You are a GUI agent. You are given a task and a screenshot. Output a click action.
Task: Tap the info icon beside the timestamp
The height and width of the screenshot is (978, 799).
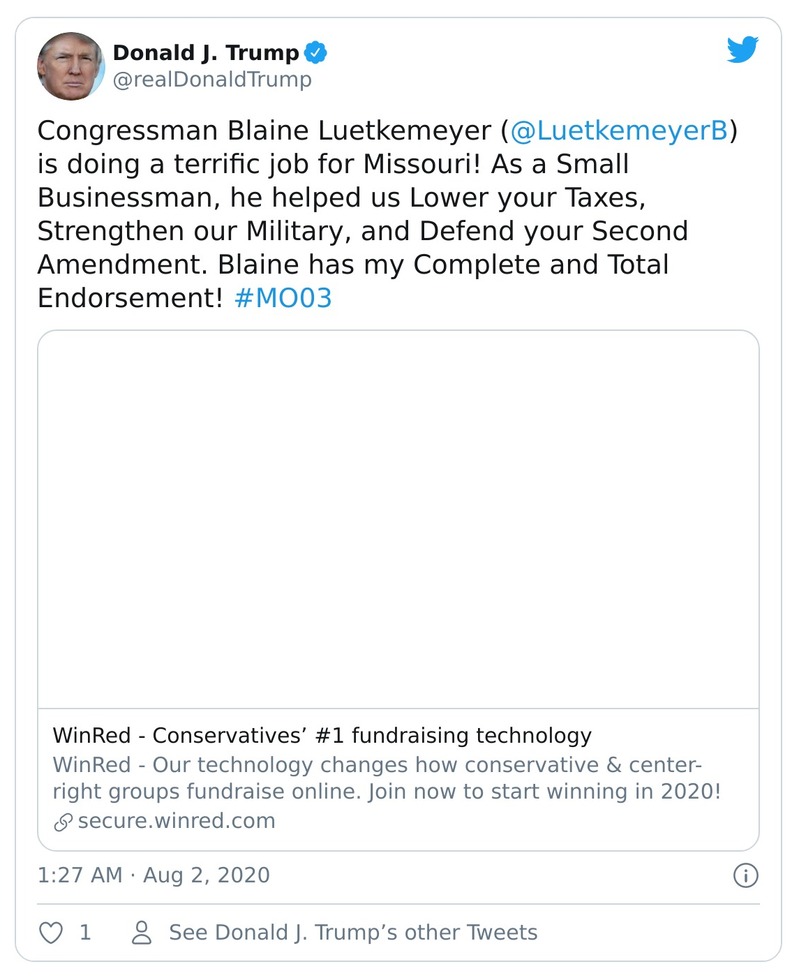745,876
